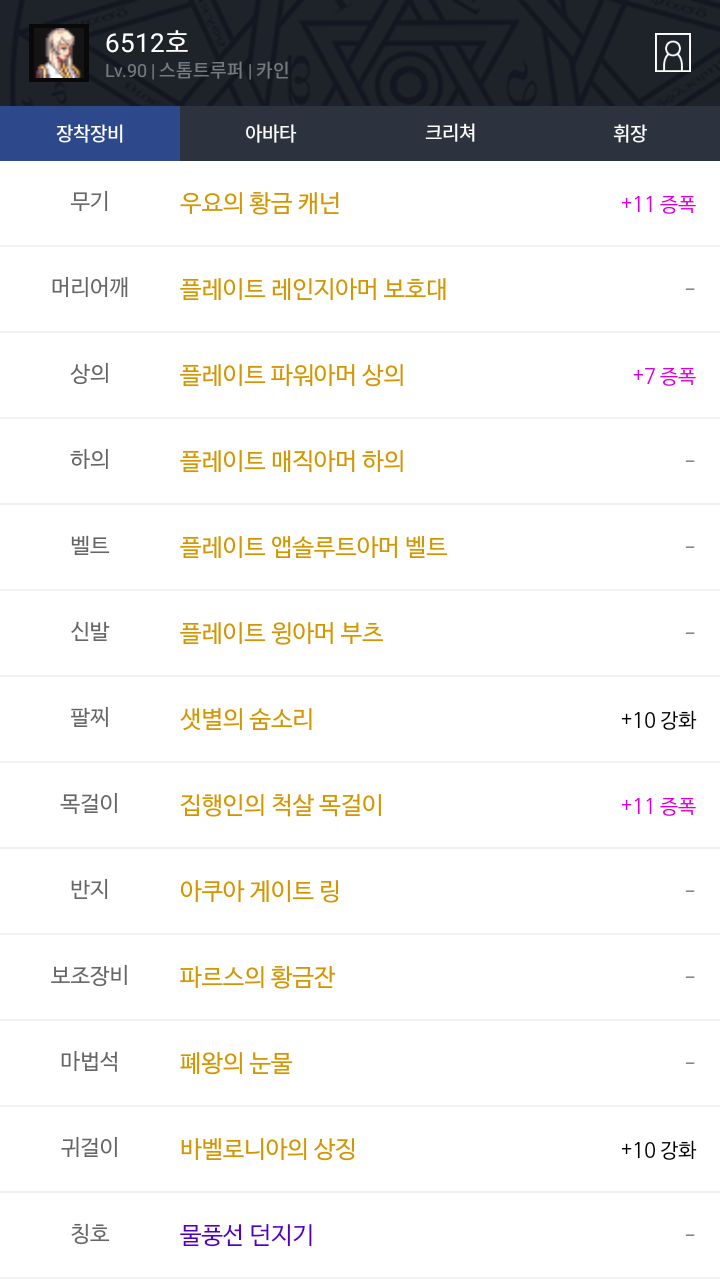Image resolution: width=720 pixels, height=1280 pixels.
Task: Open the profile icon in the header
Action: (673, 53)
